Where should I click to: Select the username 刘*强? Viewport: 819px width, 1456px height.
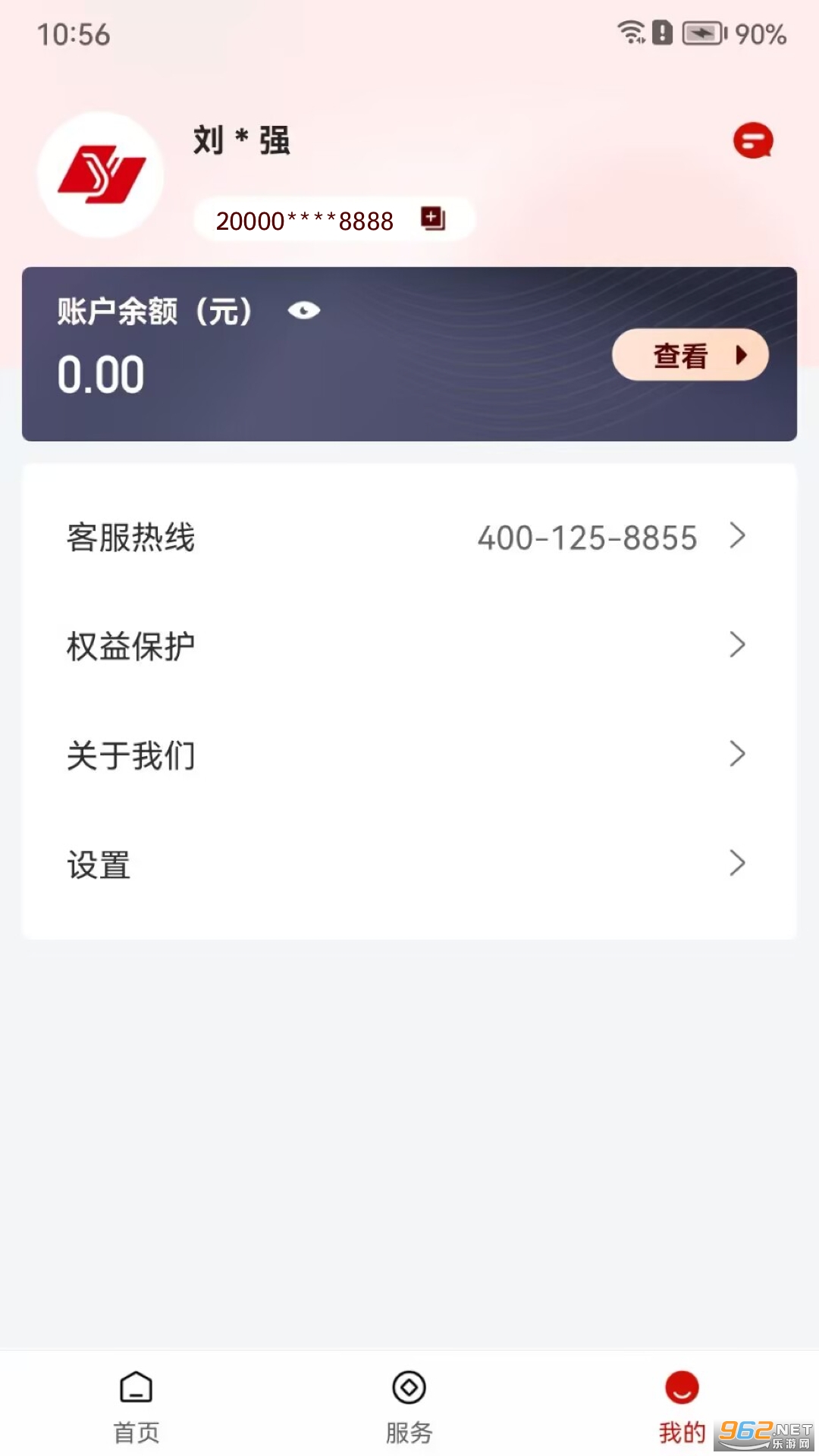pyautogui.click(x=241, y=141)
